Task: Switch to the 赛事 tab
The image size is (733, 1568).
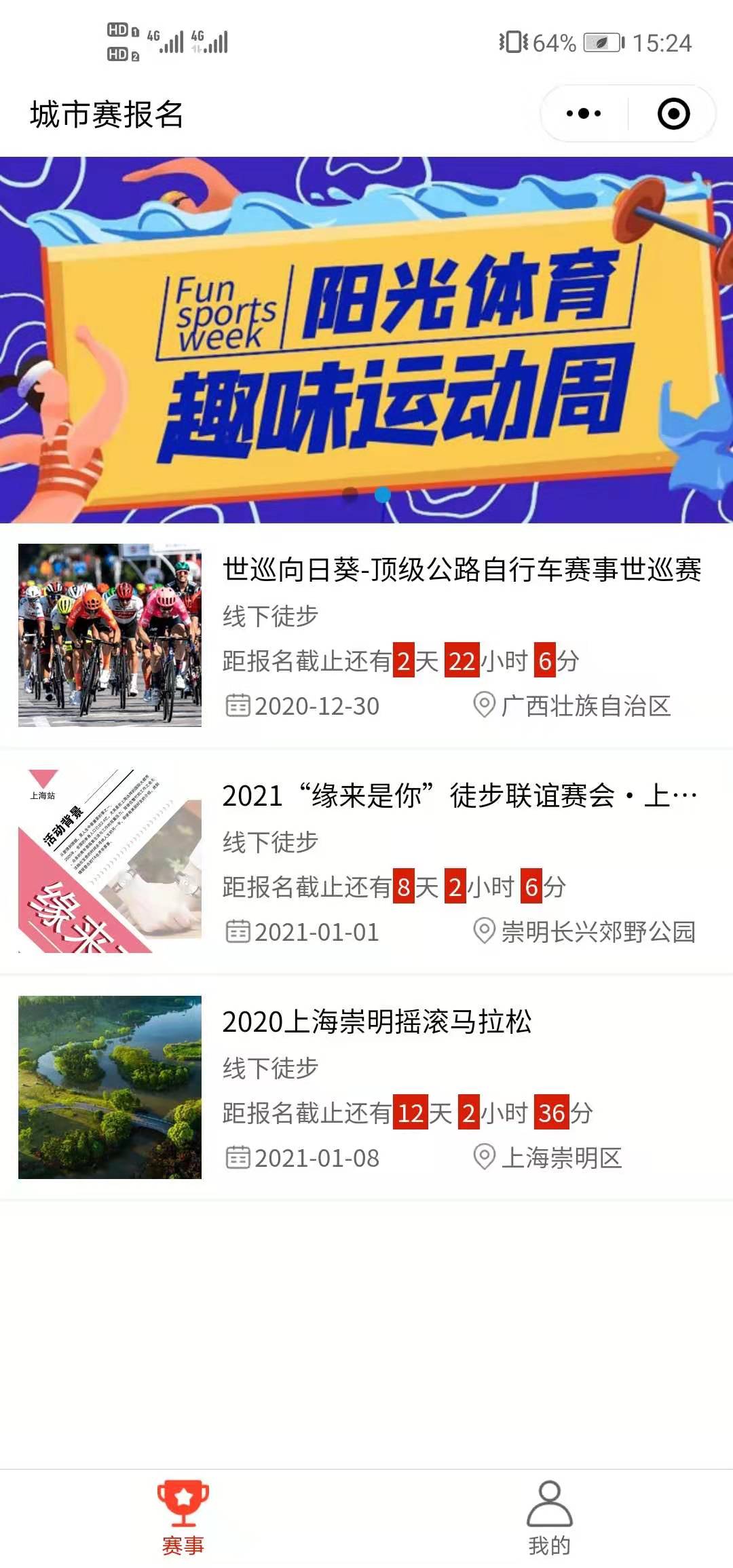Action: tap(183, 1518)
